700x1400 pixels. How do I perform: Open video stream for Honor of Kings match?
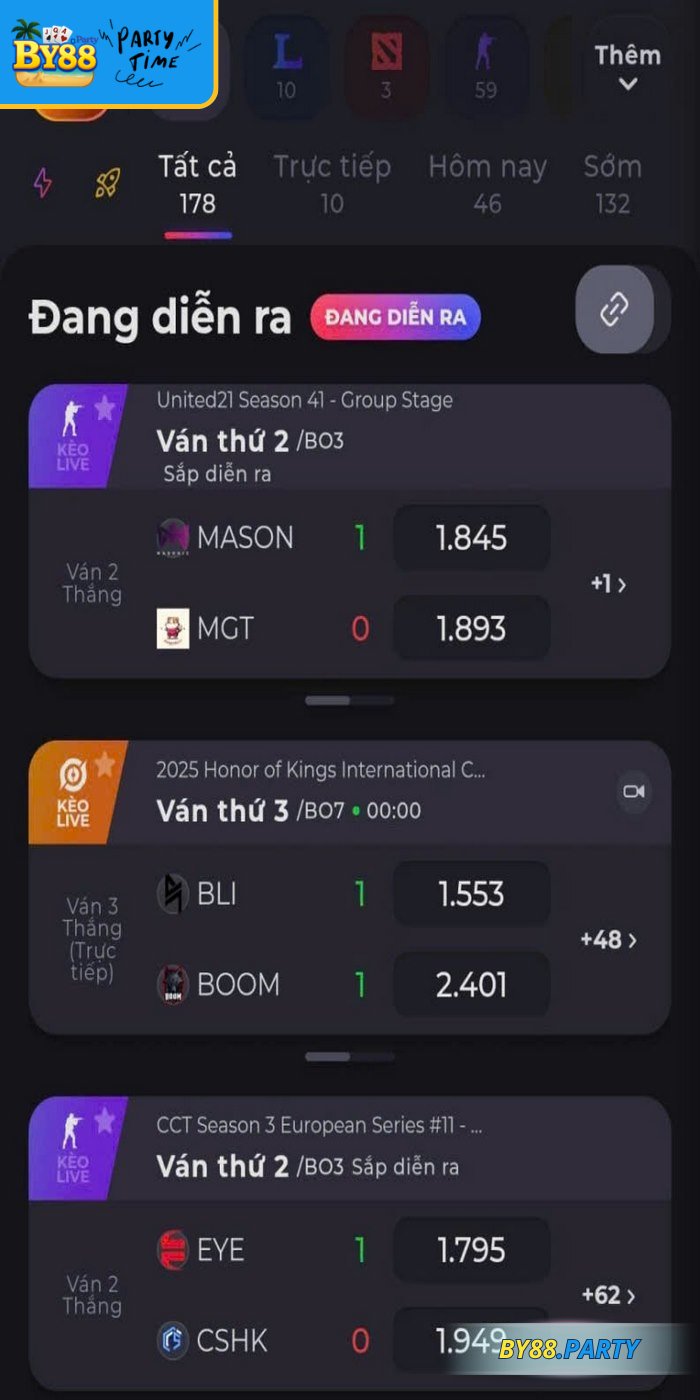pyautogui.click(x=634, y=792)
